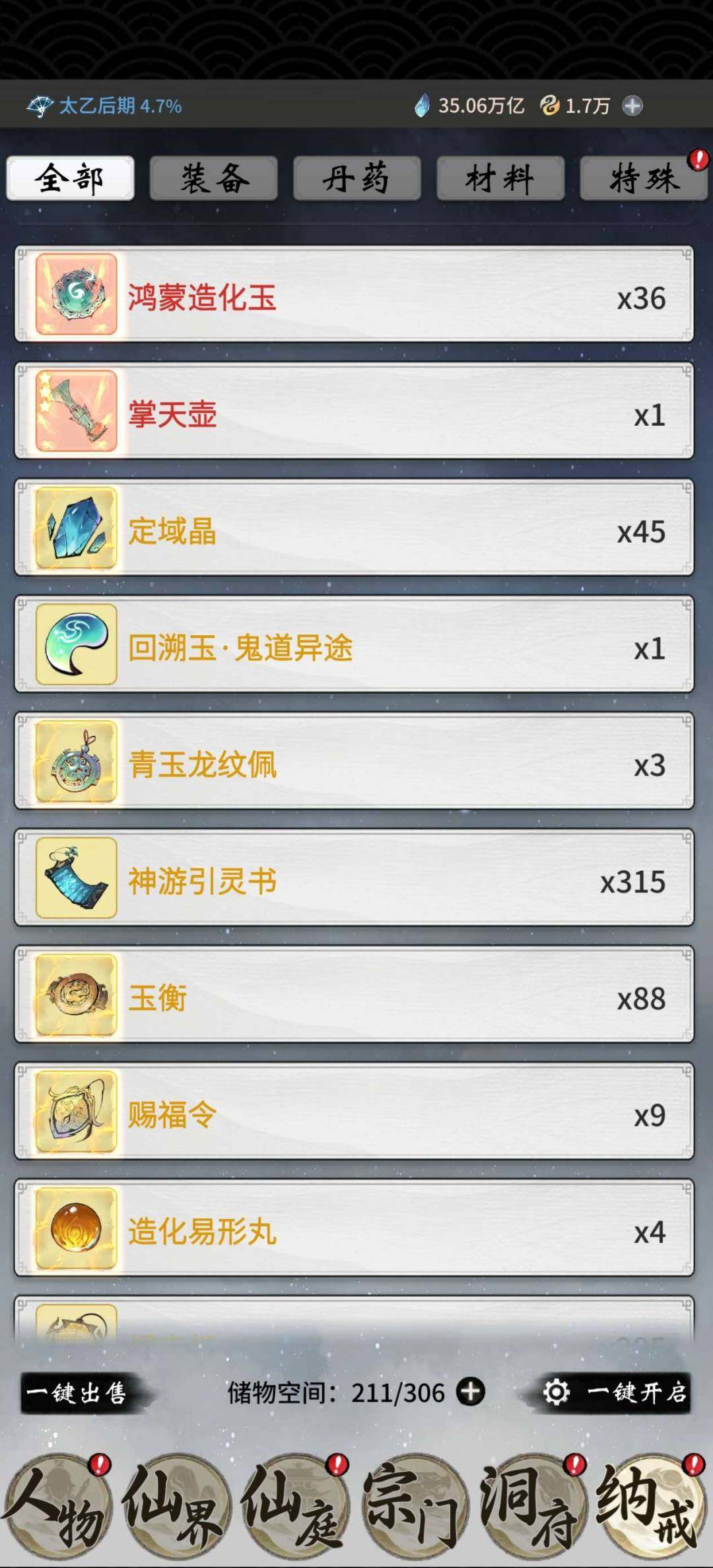Switch to the 丹药 tab
The width and height of the screenshot is (713, 1568).
[356, 178]
